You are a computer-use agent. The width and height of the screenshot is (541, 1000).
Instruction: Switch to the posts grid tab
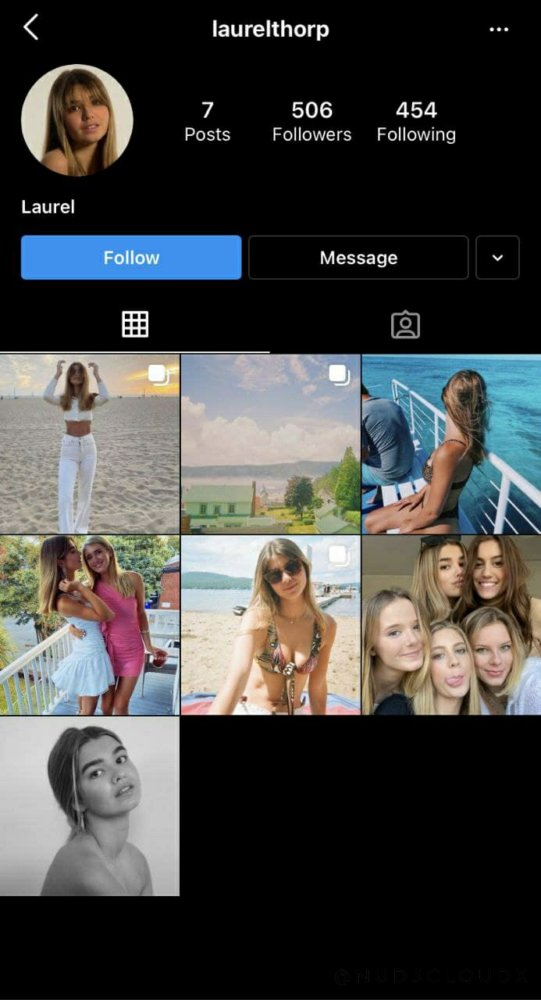tap(135, 325)
